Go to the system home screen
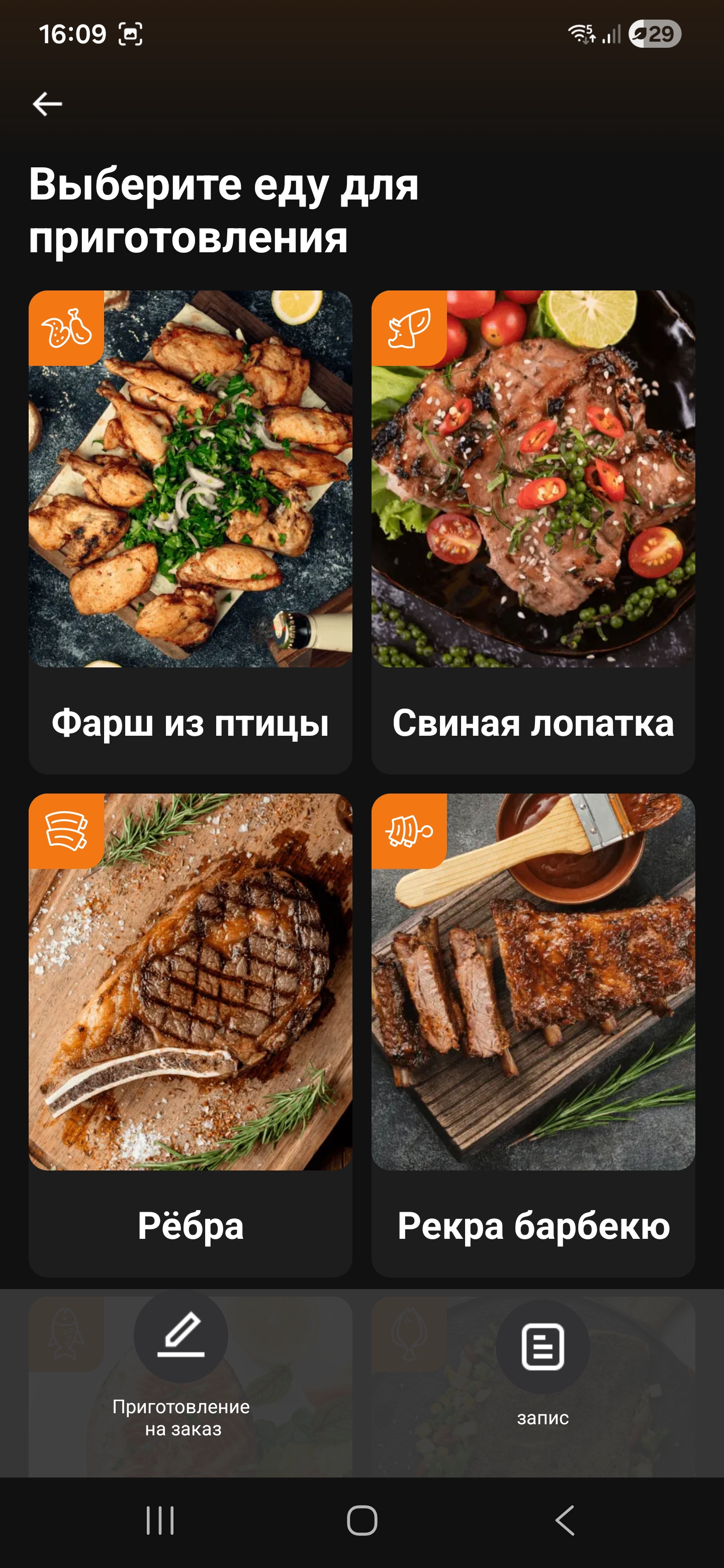The width and height of the screenshot is (724, 1568). pos(361,1521)
